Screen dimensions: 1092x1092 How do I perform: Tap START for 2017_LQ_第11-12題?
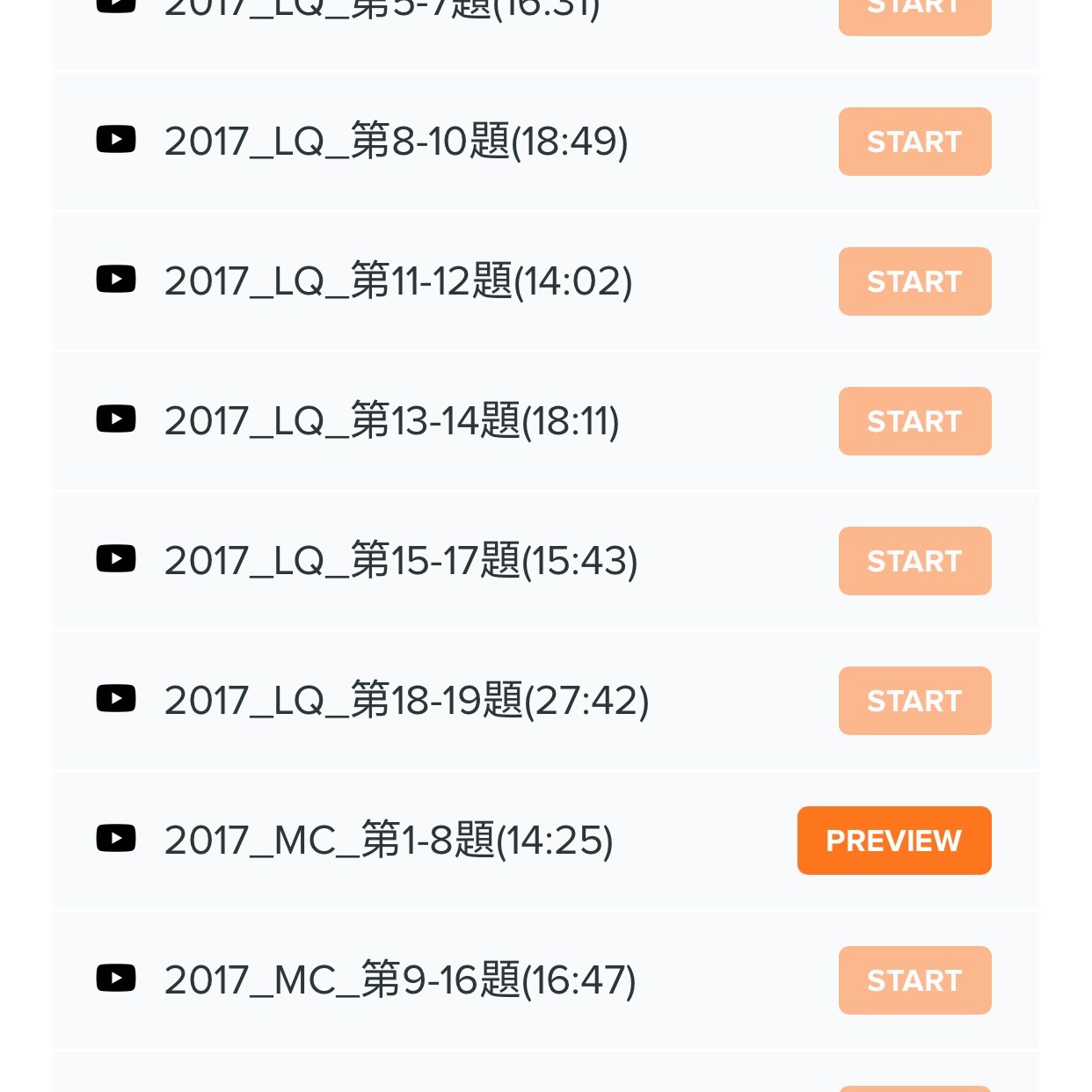click(914, 281)
